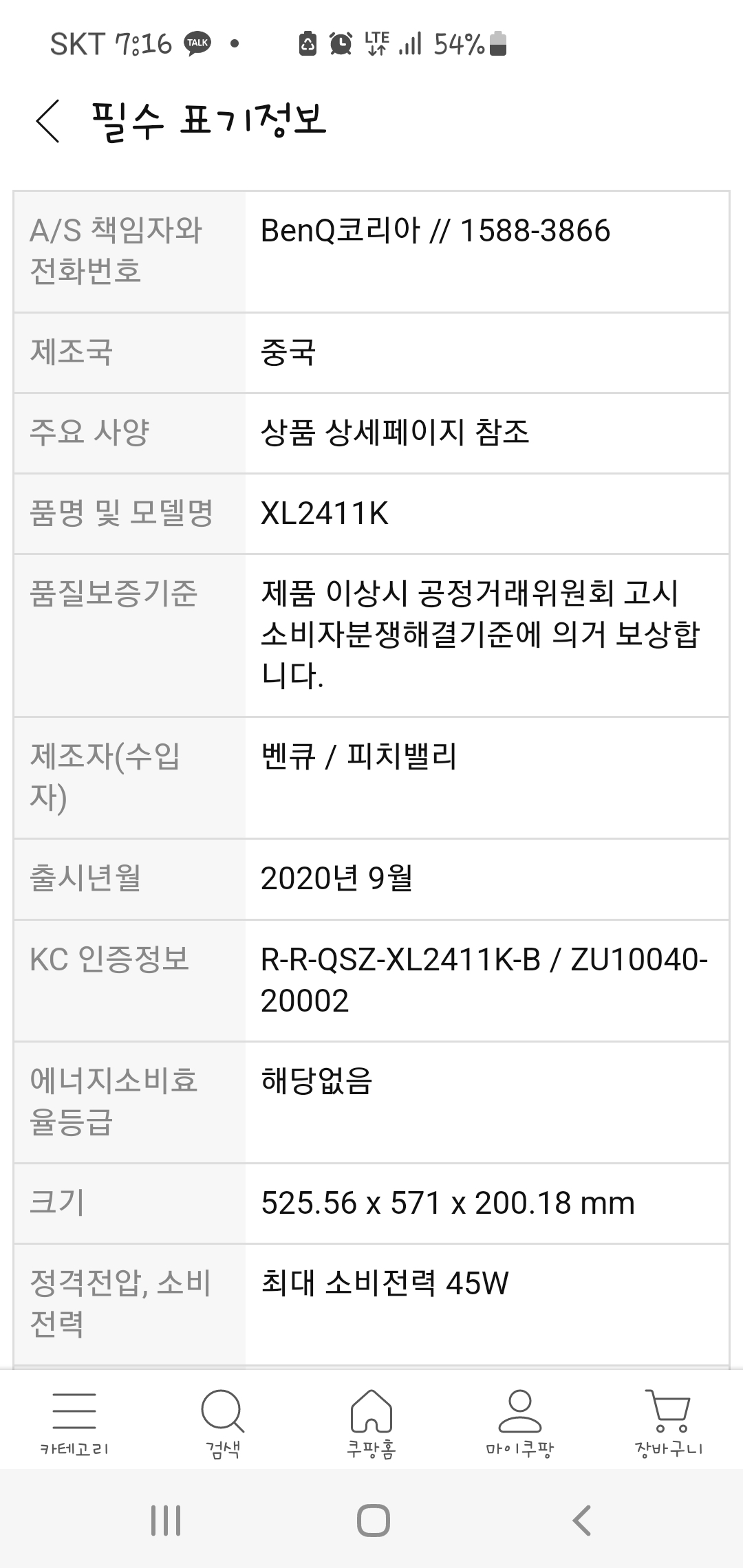Go back from 필수 표기정보 page
Viewport: 743px width, 1568px height.
coord(48,121)
